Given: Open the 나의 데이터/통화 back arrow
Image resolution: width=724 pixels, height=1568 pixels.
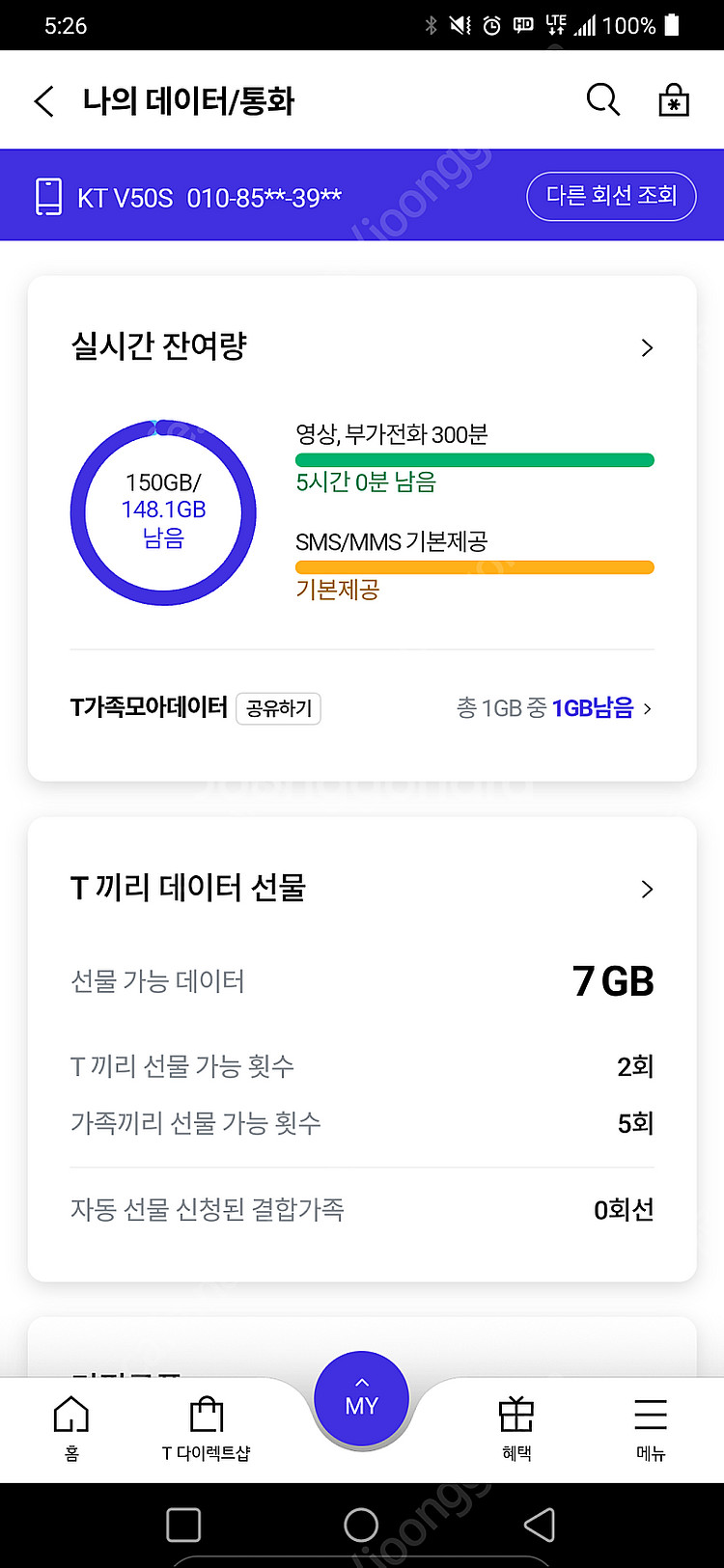Looking at the screenshot, I should pos(43,99).
